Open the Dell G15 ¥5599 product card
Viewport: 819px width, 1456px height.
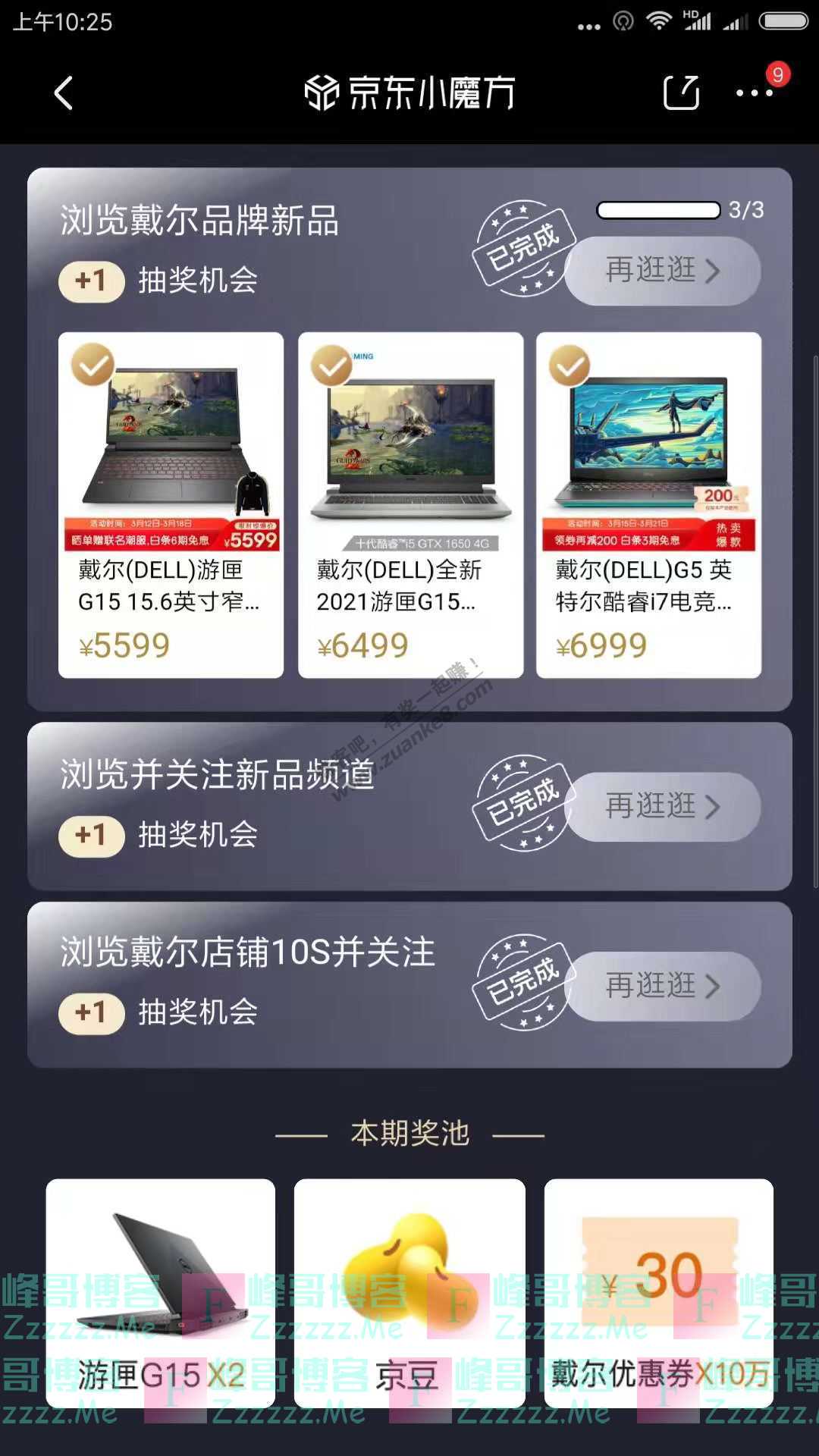click(171, 505)
